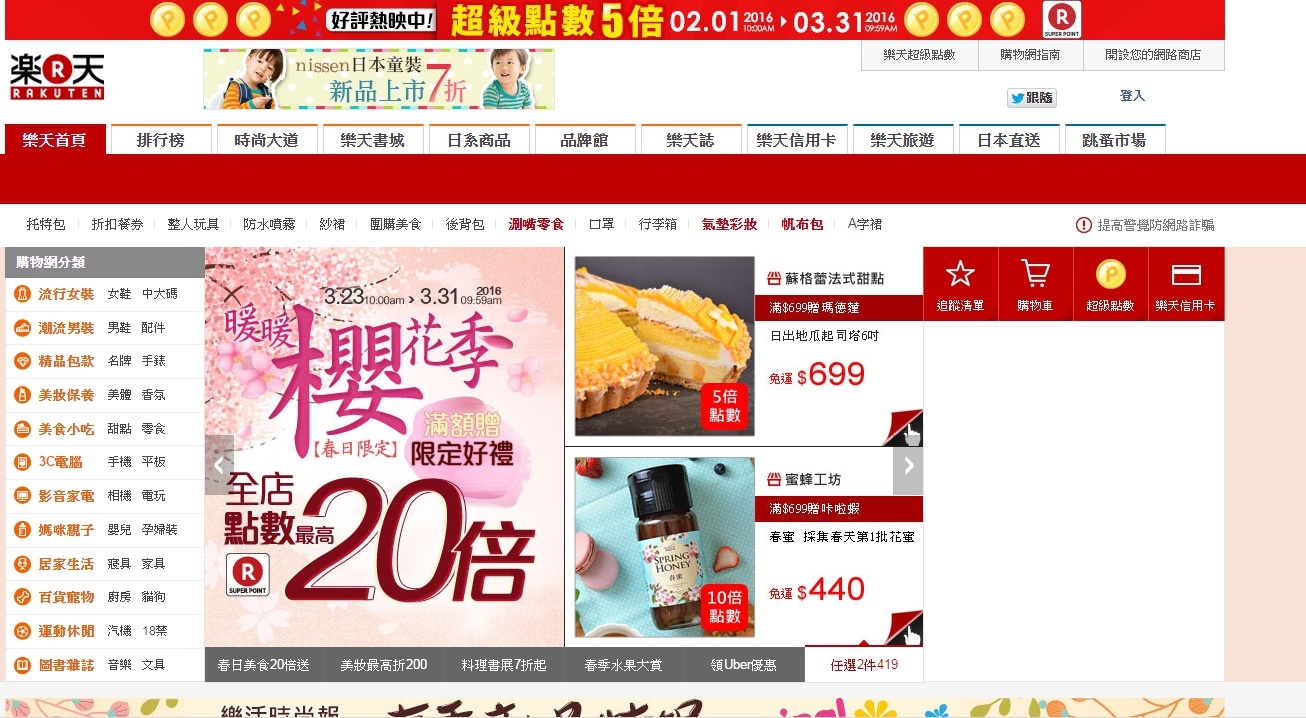Viewport: 1306px width, 718px height.
Task: Open the nissen日本童裝 banner
Action: tap(378, 79)
